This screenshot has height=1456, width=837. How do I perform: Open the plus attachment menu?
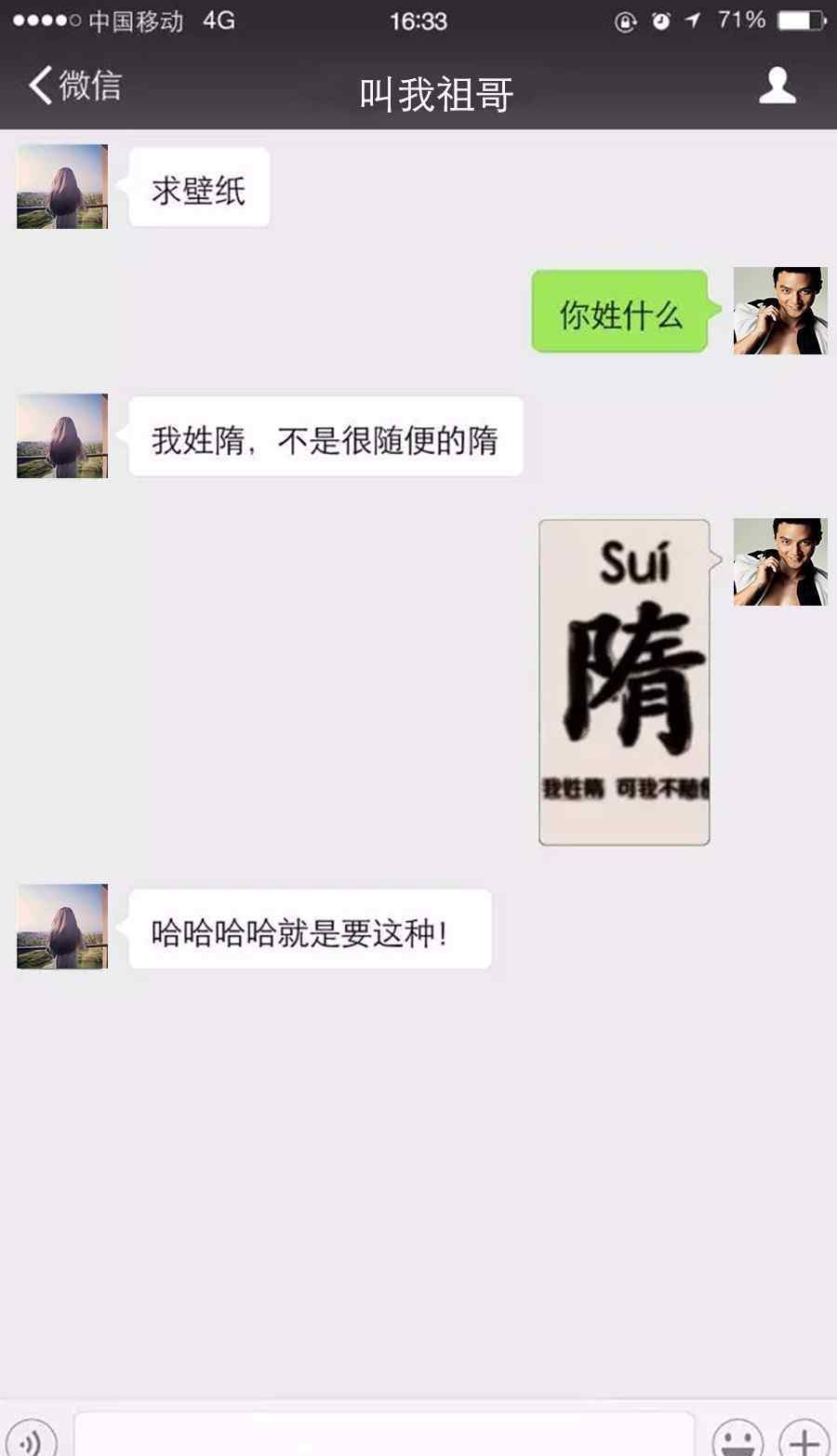(x=804, y=1436)
